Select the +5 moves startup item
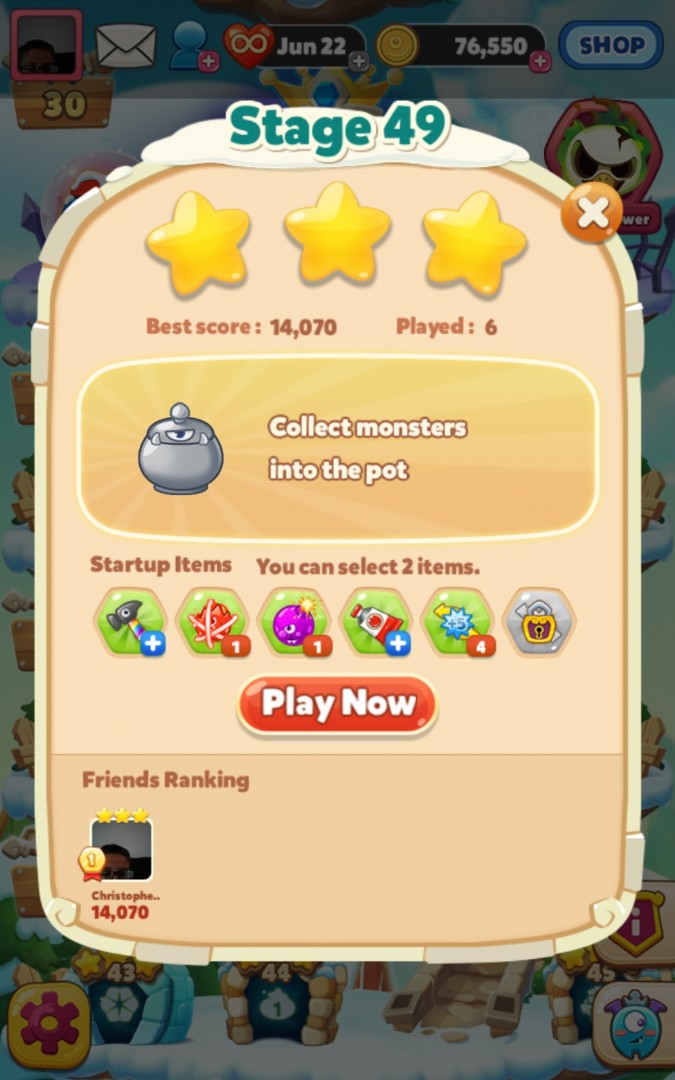675x1080 pixels. (x=459, y=622)
